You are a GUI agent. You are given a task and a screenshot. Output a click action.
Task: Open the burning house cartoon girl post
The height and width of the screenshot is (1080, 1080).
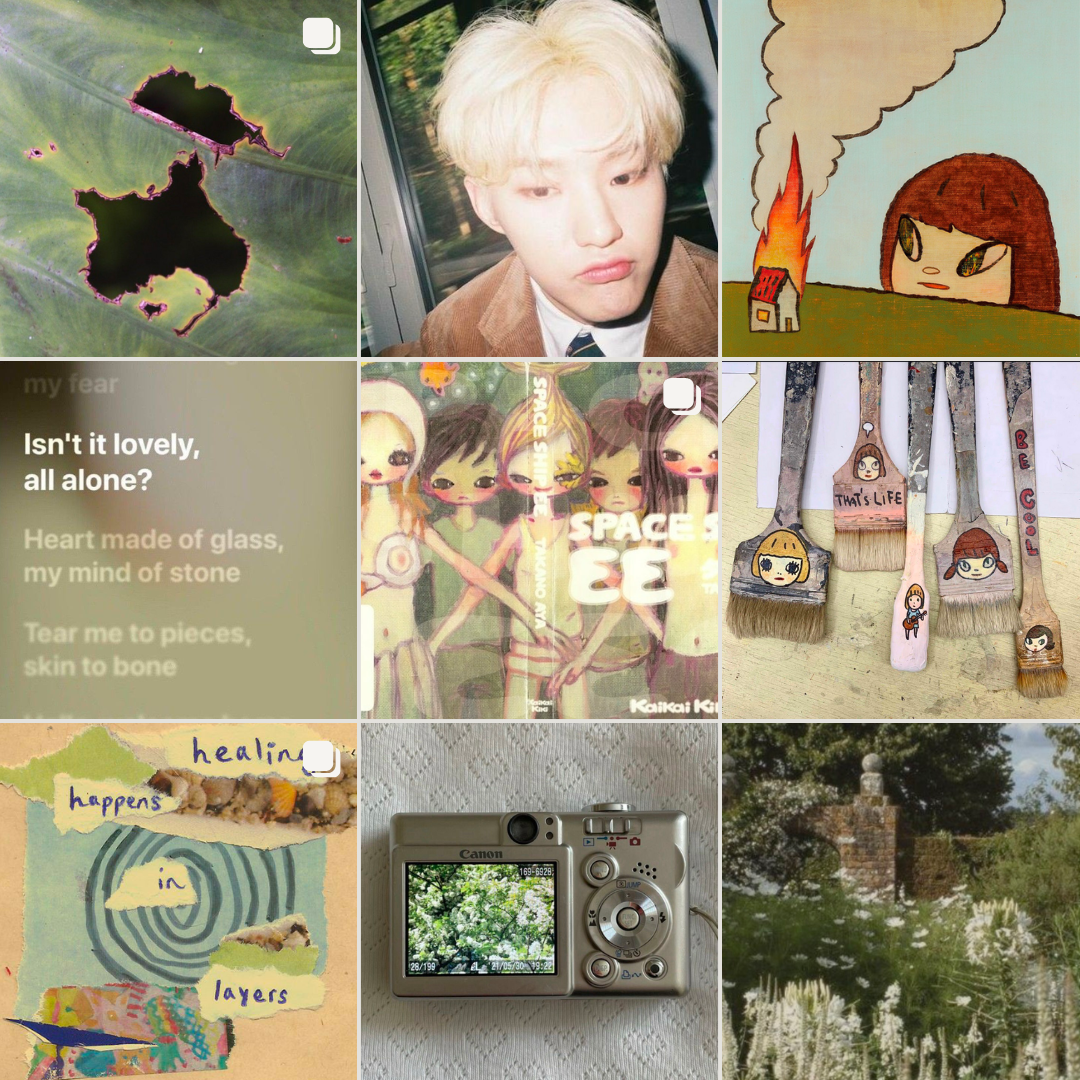click(x=900, y=178)
